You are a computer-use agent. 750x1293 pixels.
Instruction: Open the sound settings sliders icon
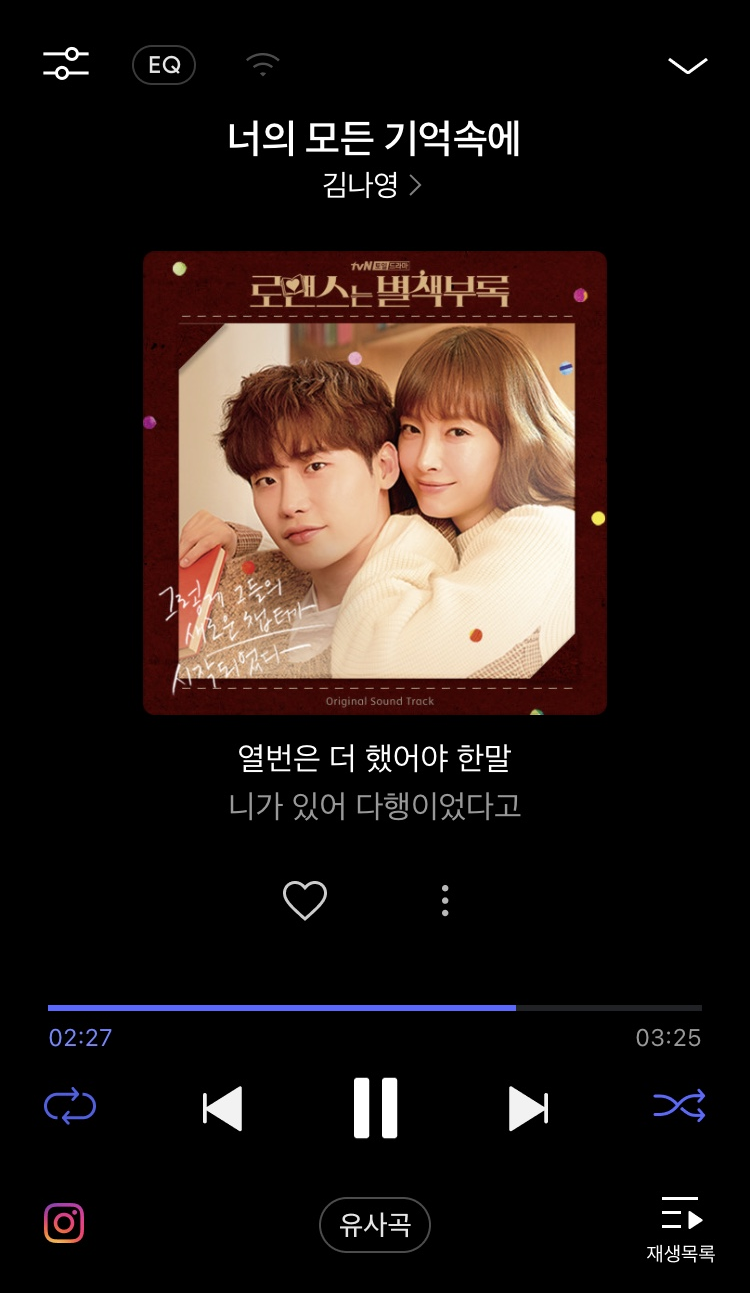point(66,64)
